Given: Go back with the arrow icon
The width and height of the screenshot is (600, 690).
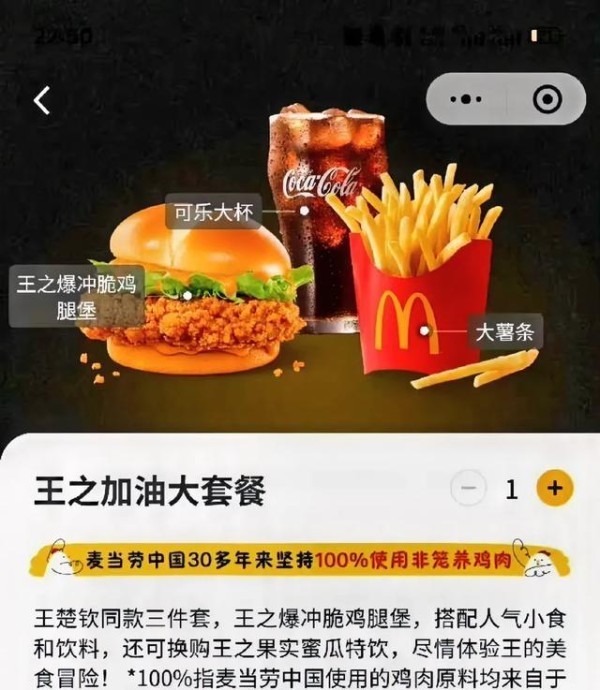Looking at the screenshot, I should [x=41, y=100].
